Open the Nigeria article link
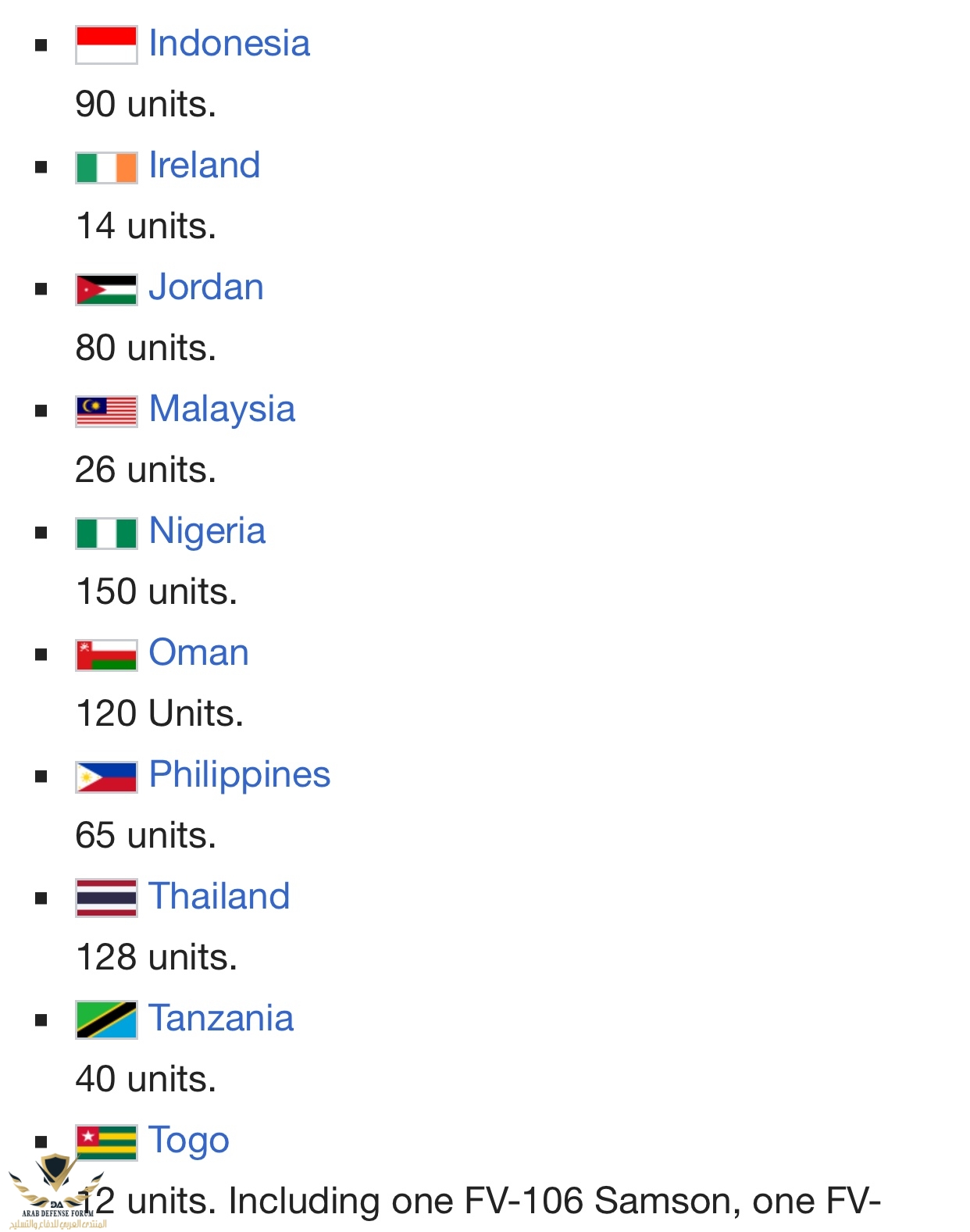970x1232 pixels. [207, 531]
